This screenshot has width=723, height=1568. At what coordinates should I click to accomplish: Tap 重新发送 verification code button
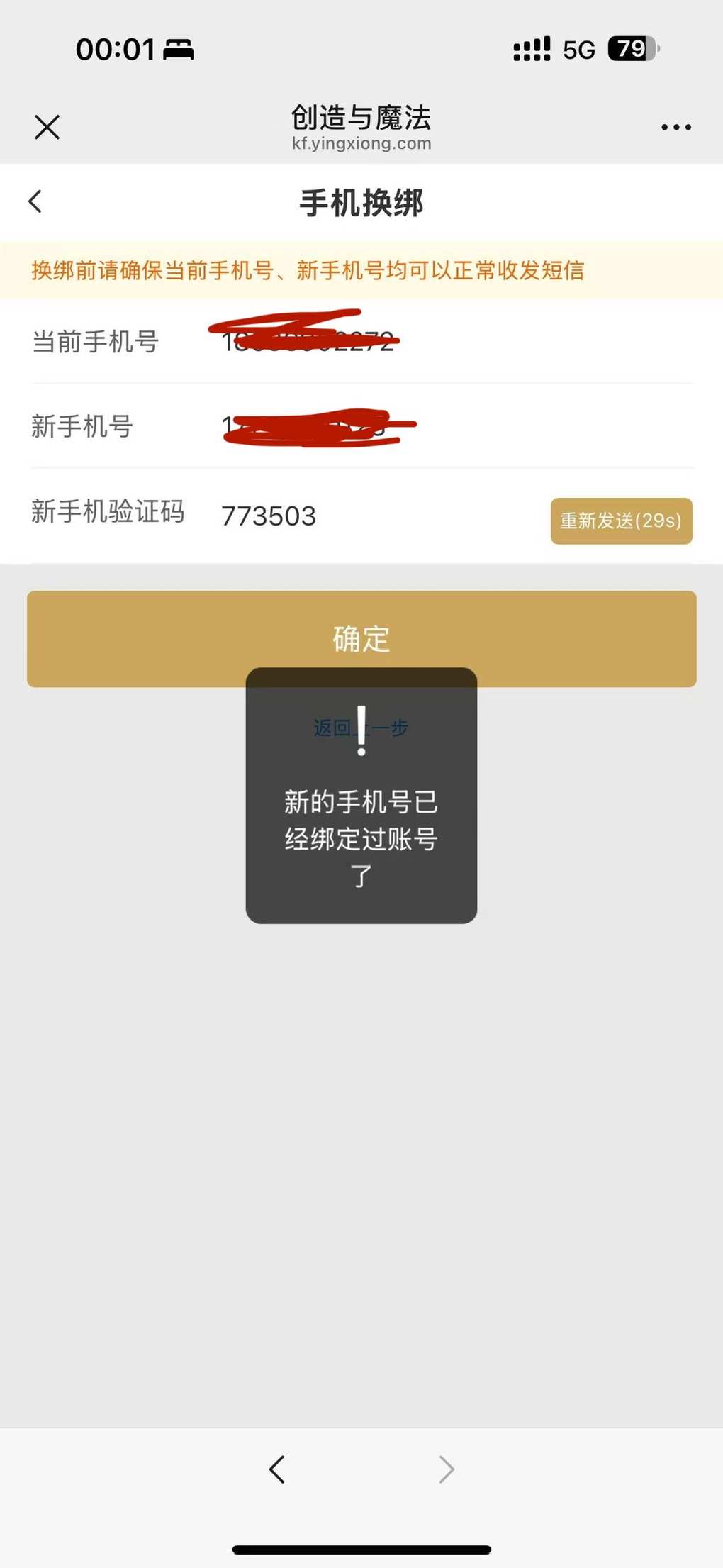621,521
